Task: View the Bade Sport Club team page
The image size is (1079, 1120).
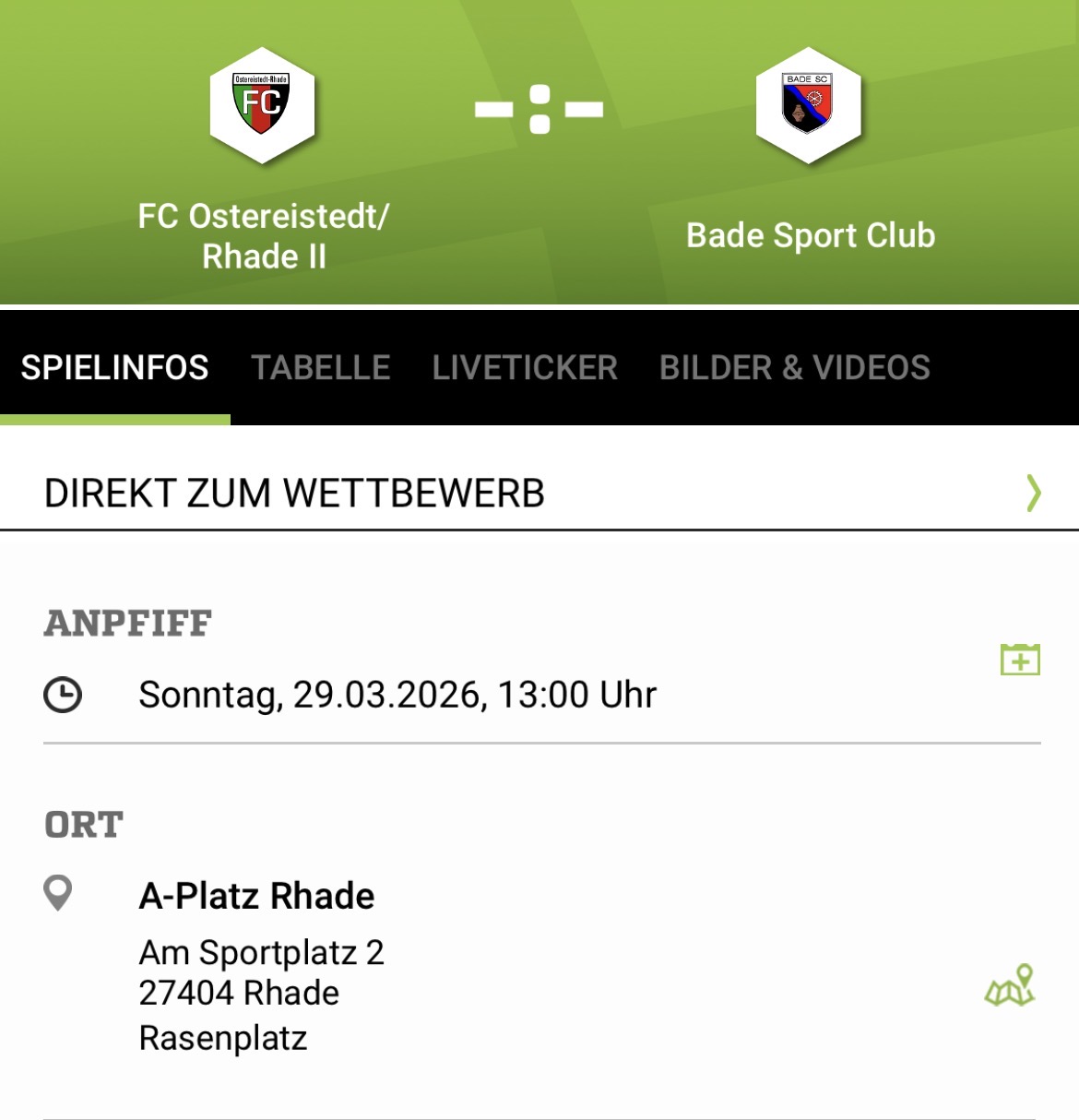Action: pos(809,106)
